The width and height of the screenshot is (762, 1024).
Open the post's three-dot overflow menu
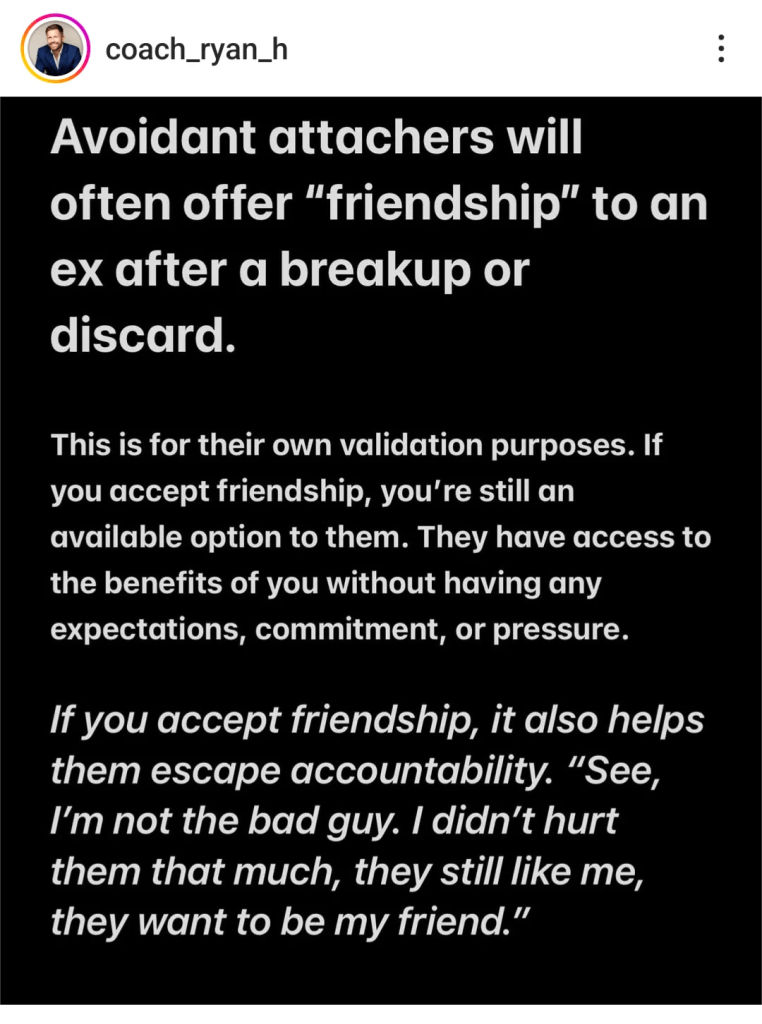pyautogui.click(x=721, y=49)
